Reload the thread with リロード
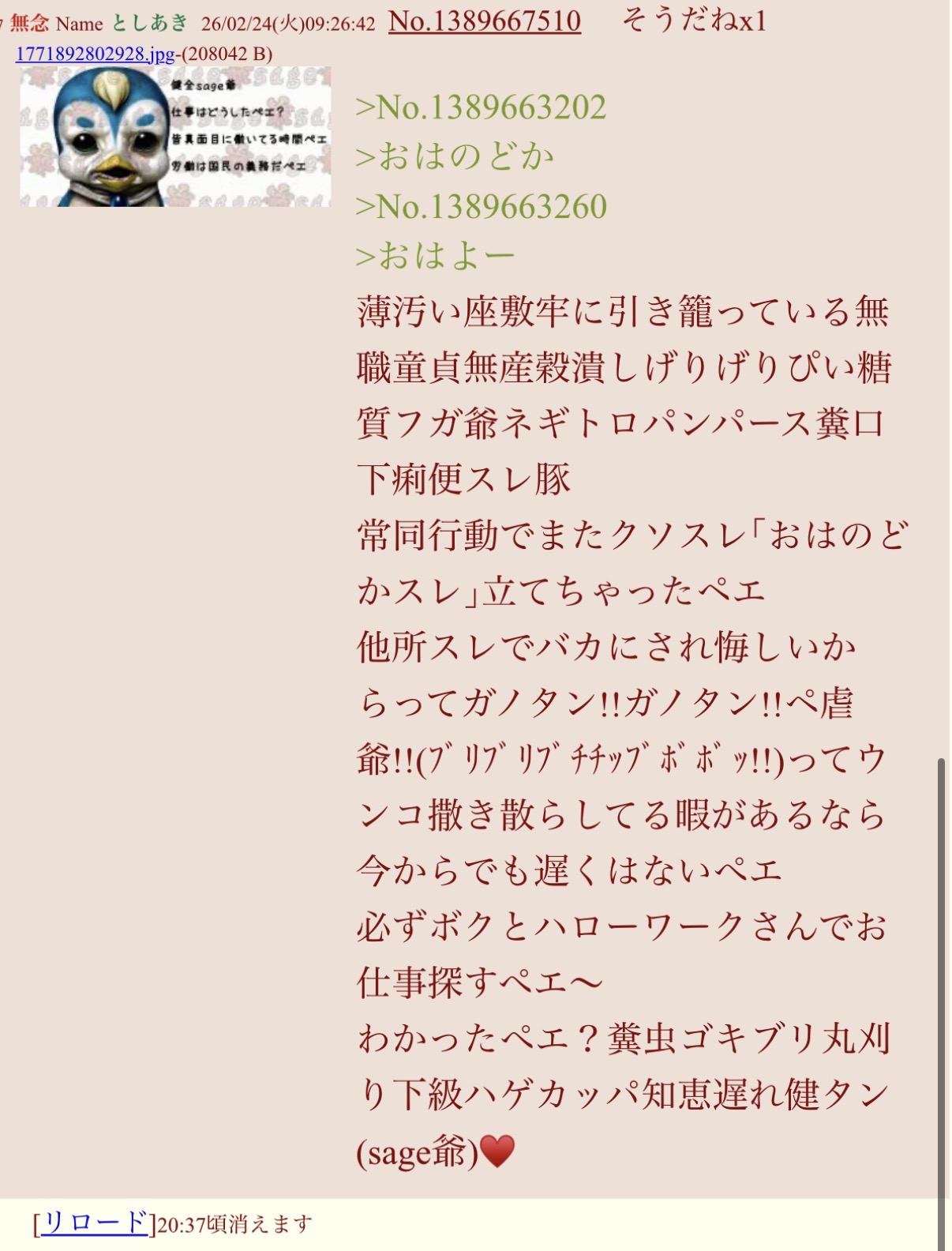The image size is (952, 1251). pos(94,1223)
